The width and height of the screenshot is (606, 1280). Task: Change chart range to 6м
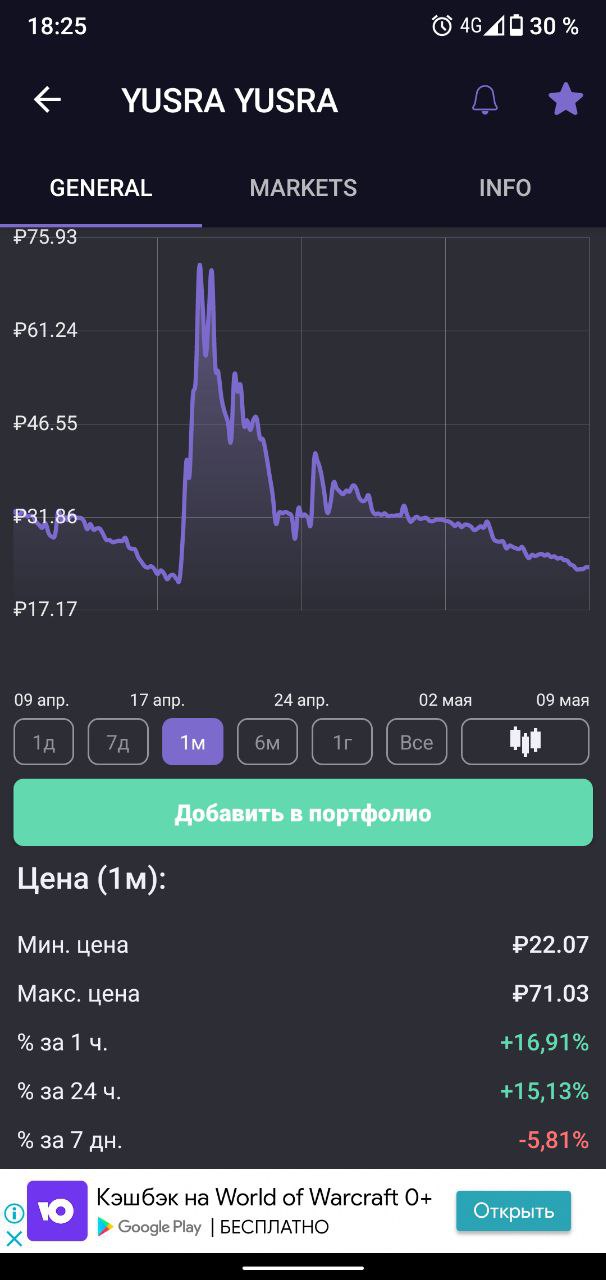267,742
